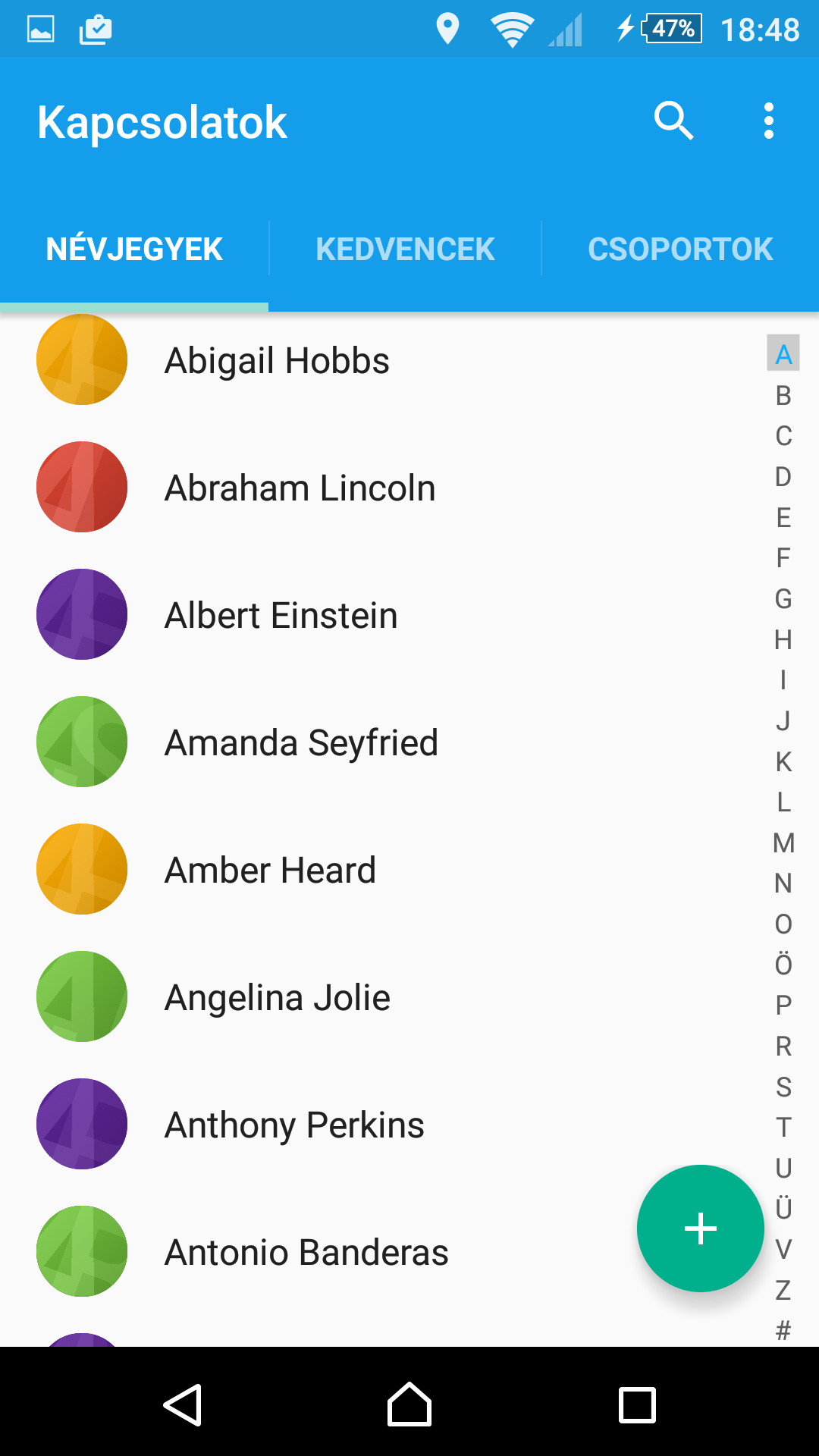Open the contacts search icon

673,121
